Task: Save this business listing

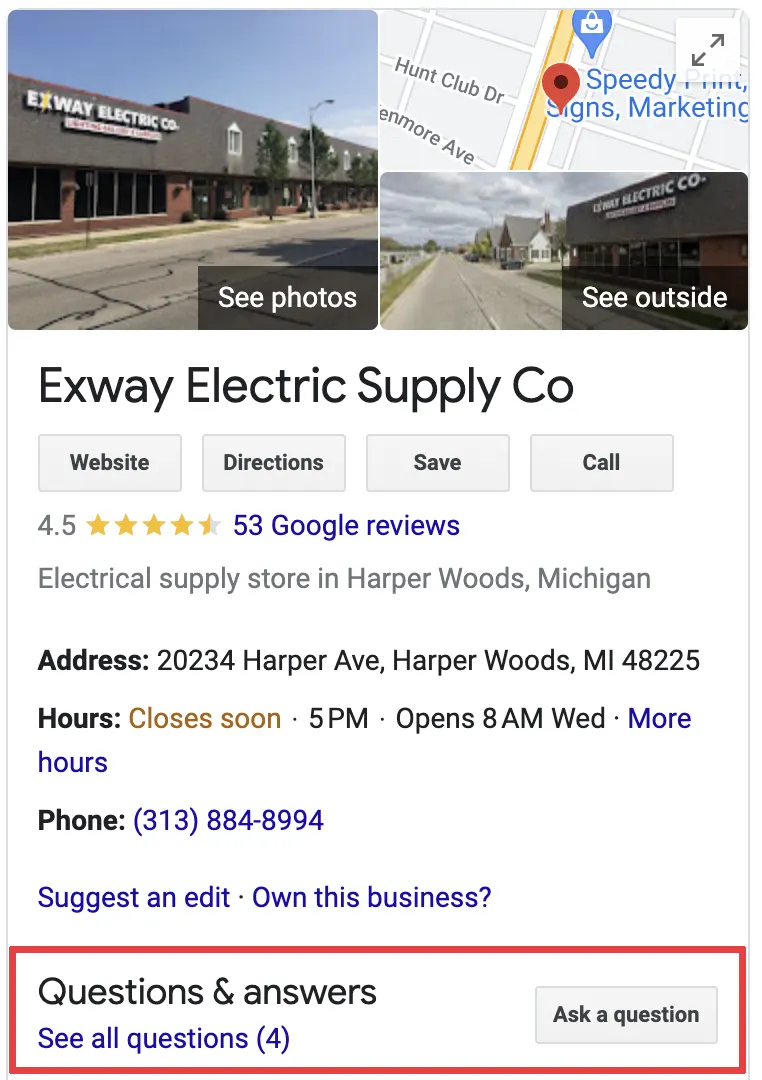Action: pyautogui.click(x=437, y=462)
